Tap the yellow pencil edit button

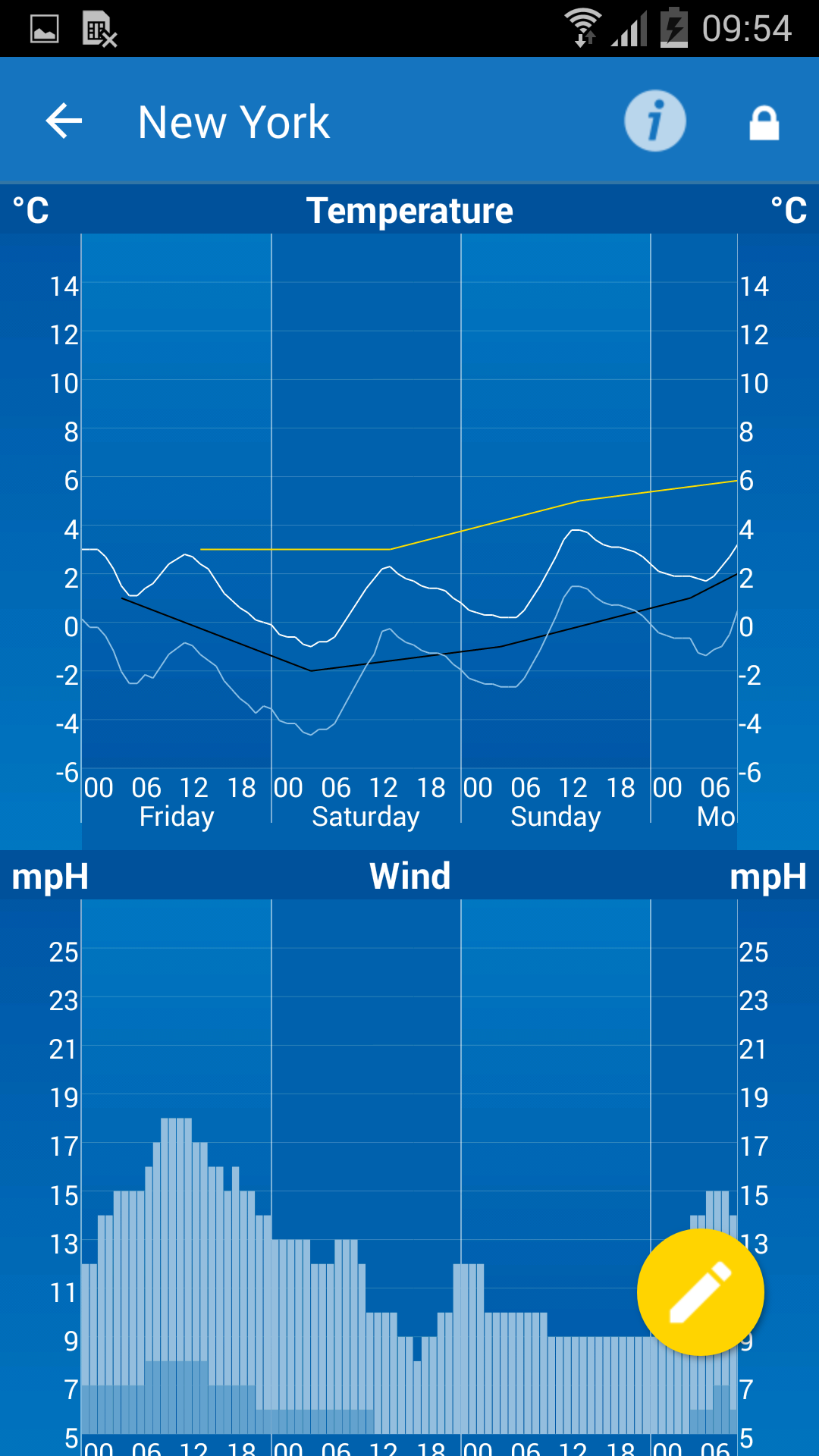click(700, 1292)
